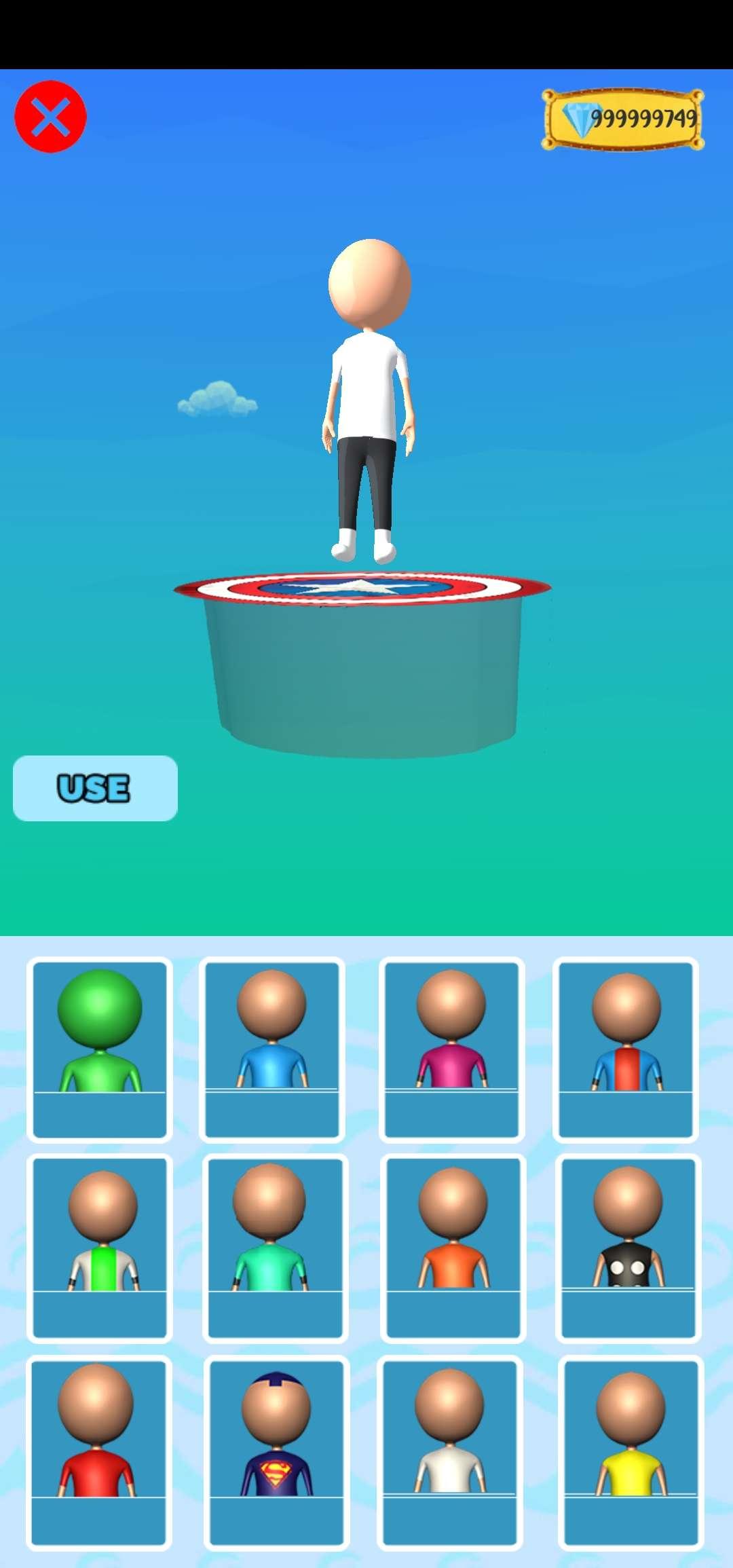This screenshot has height=1568, width=733.
Task: Choose the plain white shirt skin
Action: (449, 1453)
